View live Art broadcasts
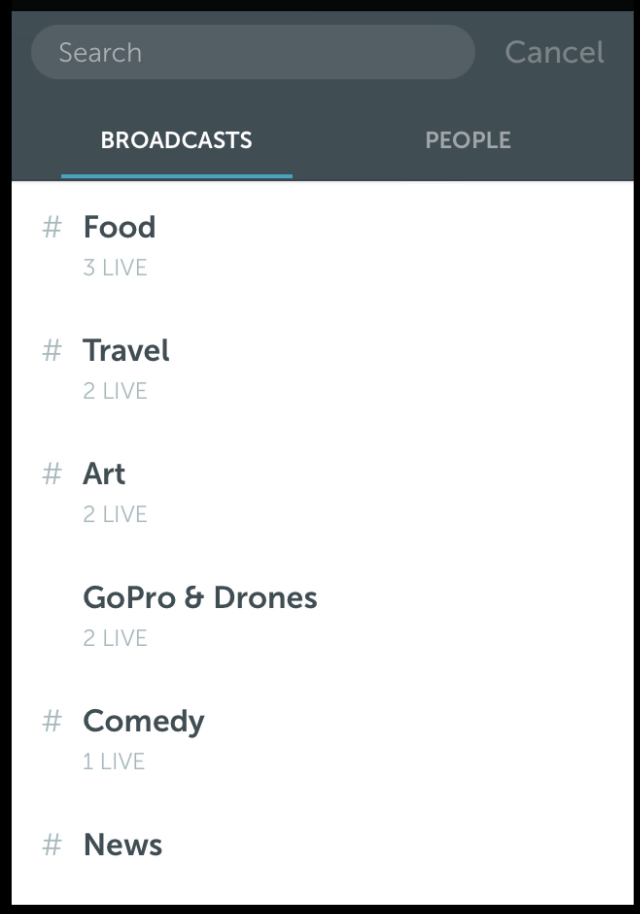The image size is (640, 914). (x=104, y=474)
